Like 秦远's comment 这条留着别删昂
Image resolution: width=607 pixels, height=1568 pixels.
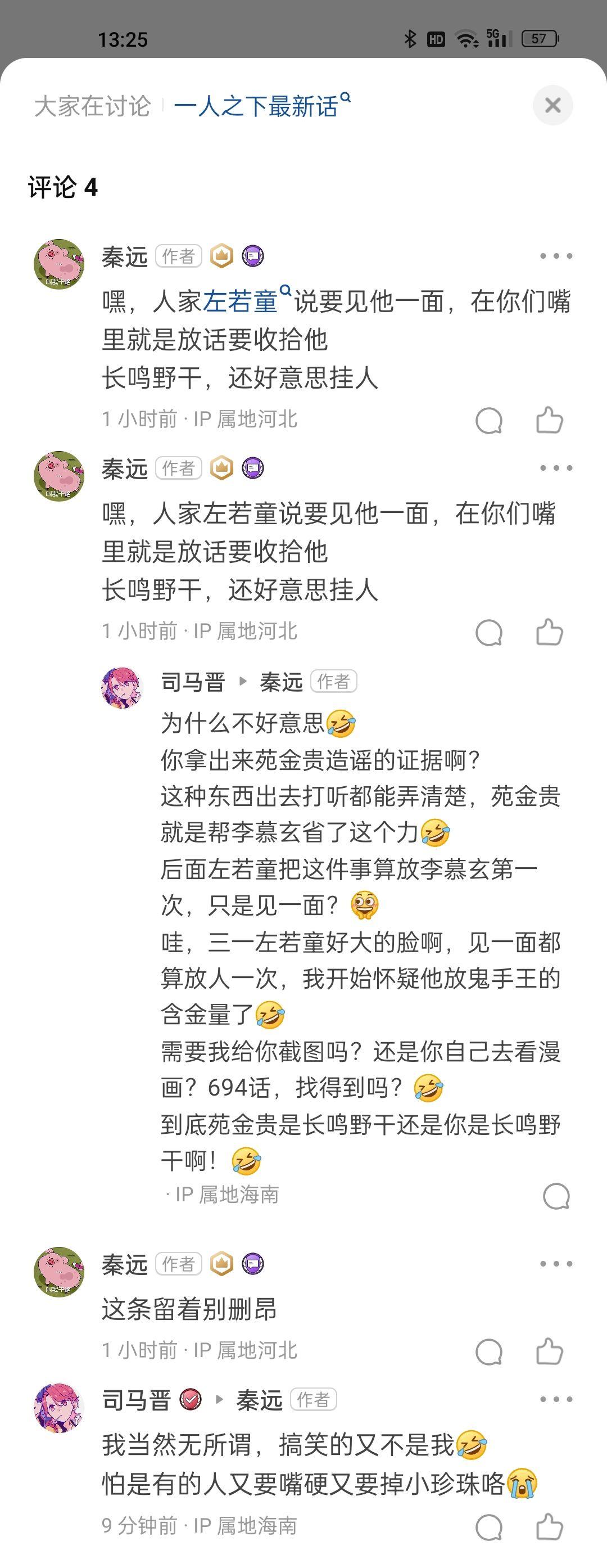549,1352
